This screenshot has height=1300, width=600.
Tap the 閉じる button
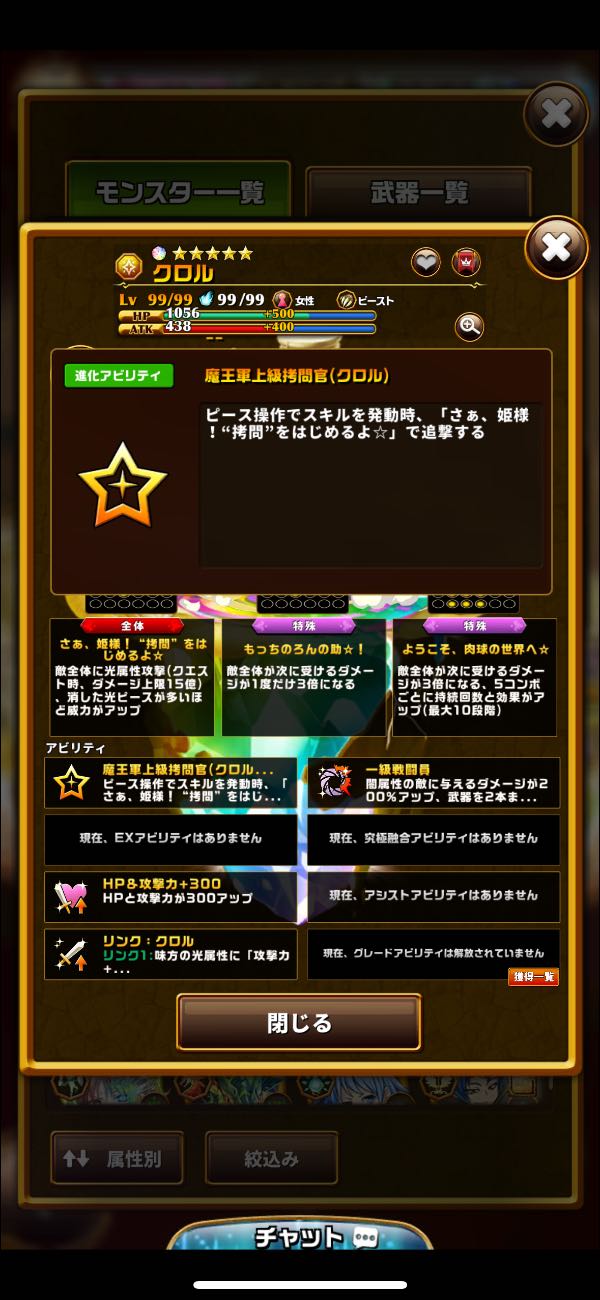(x=299, y=1022)
